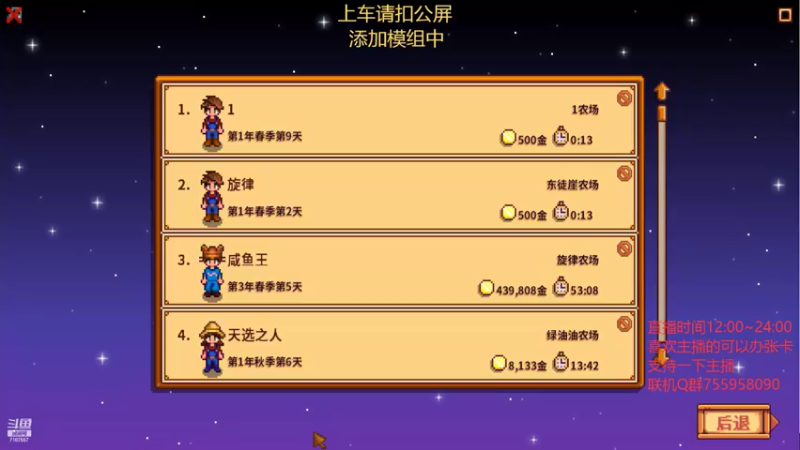Screen dimensions: 800x450
Task: Close the game with red X
Action: pos(14,14)
